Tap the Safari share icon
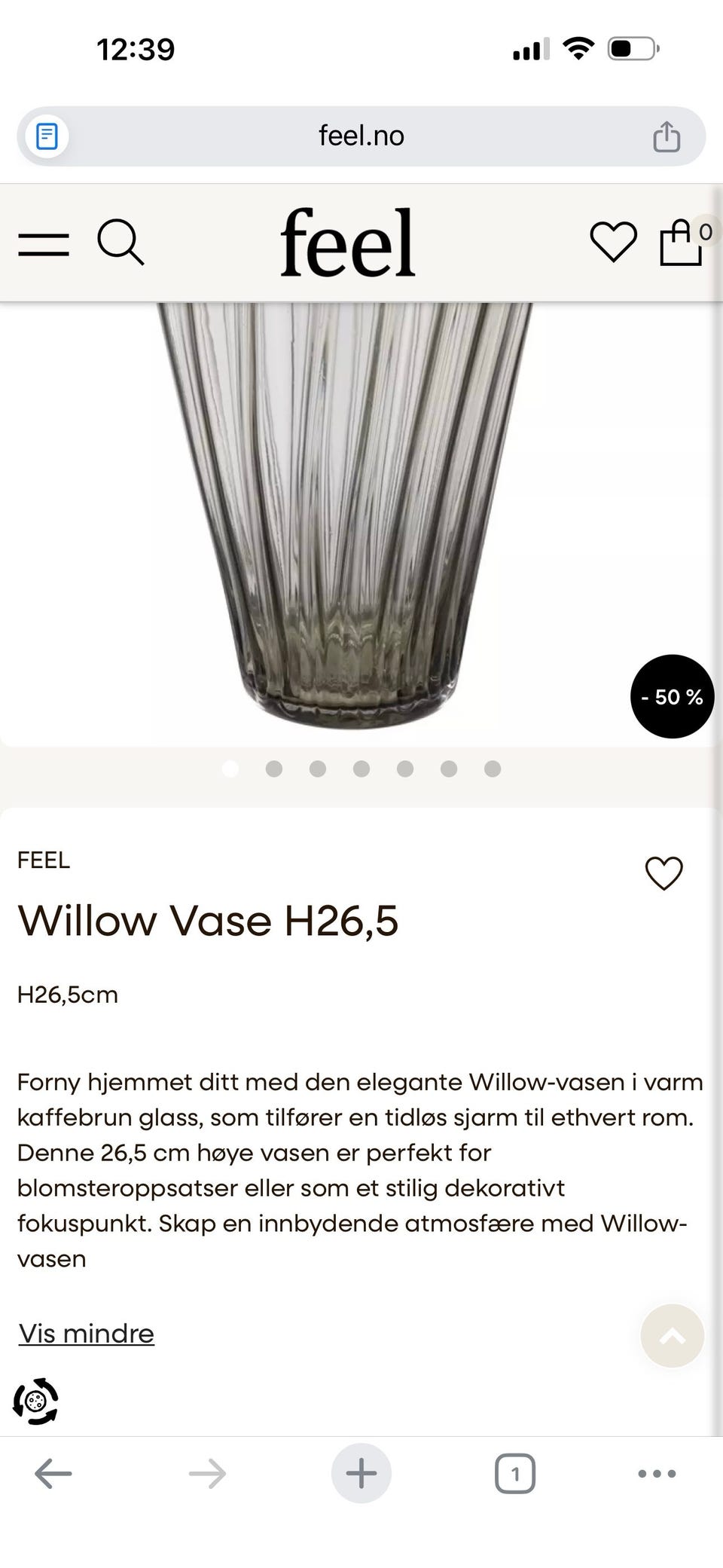723x1568 pixels. click(x=666, y=136)
